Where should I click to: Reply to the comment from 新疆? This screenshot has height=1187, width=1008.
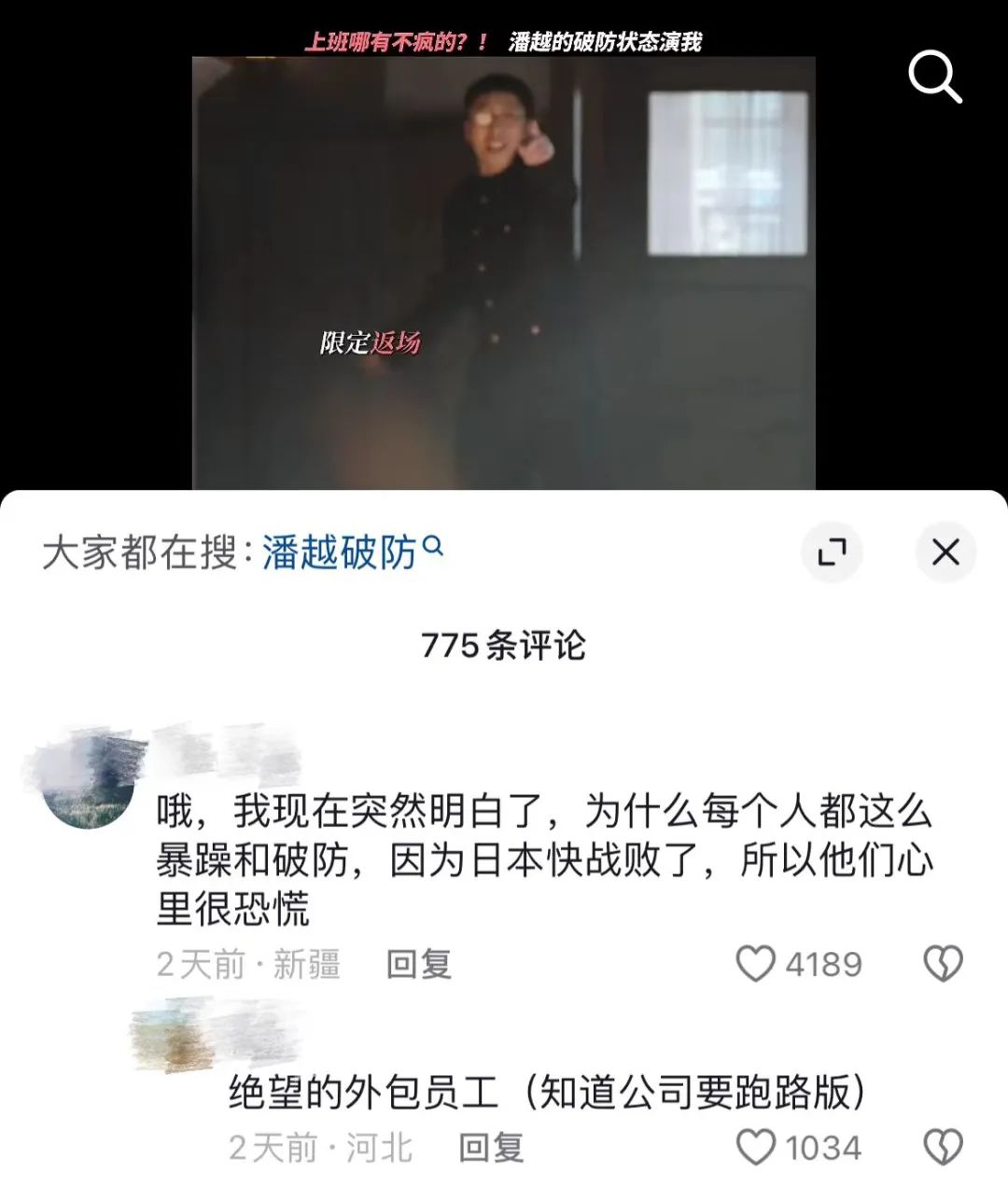point(419,964)
